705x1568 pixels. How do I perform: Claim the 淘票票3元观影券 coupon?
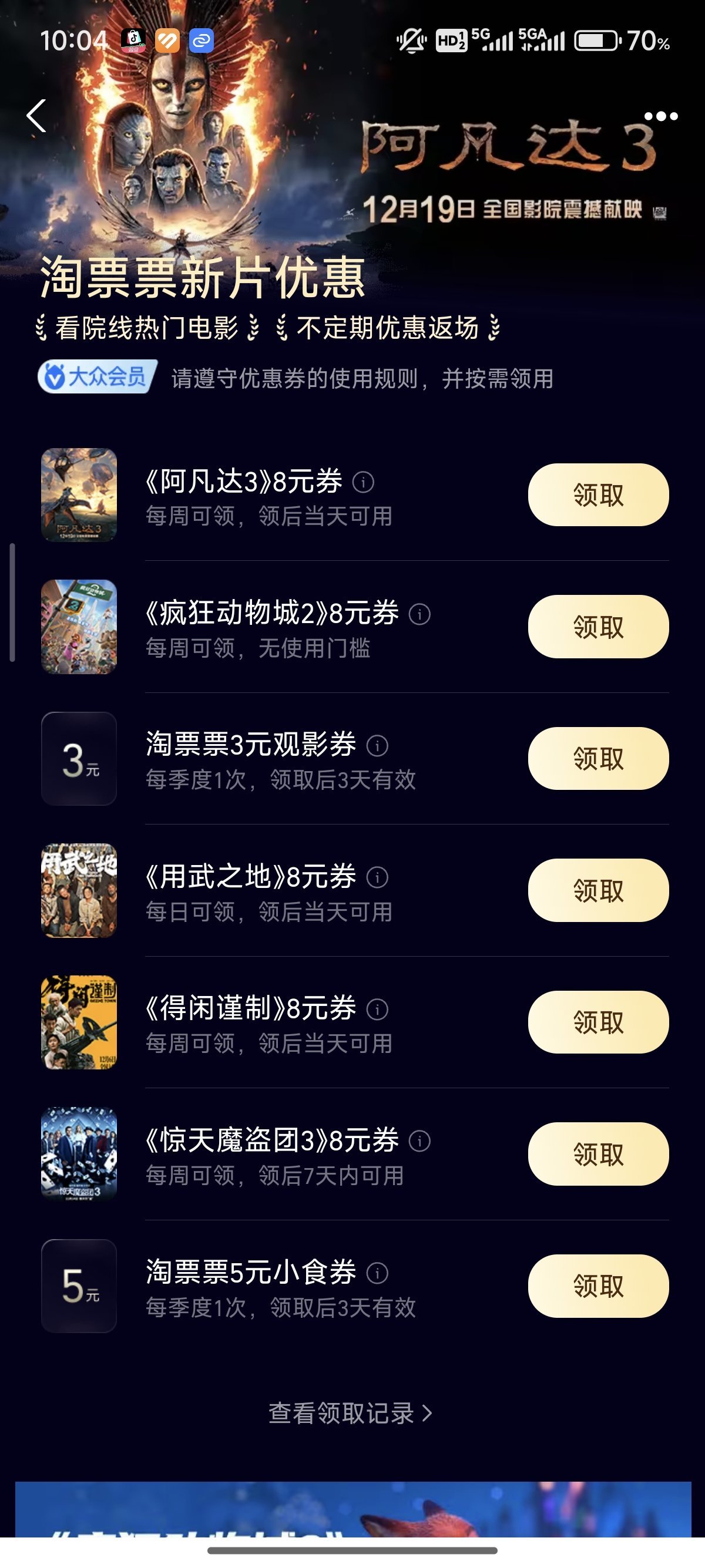(x=598, y=758)
